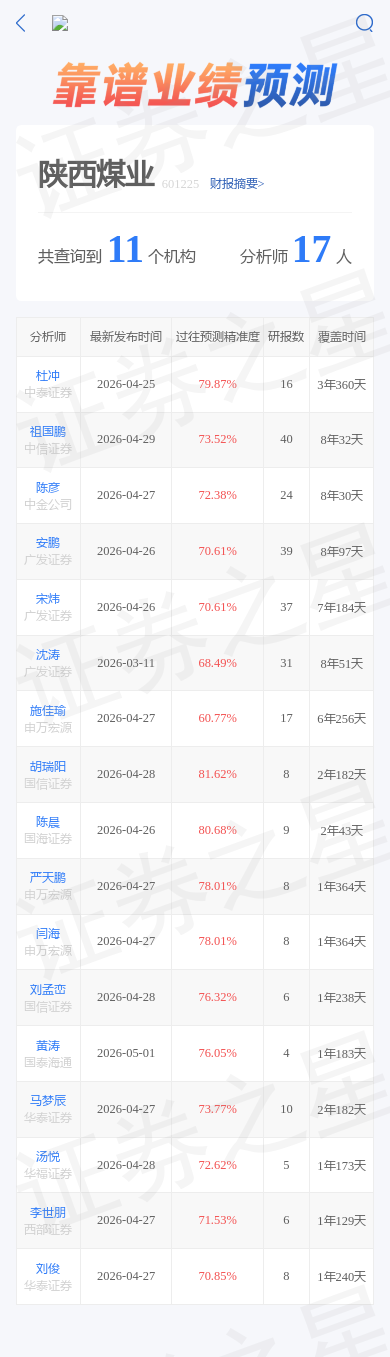Viewport: 390px width, 1357px height.
Task: Open the search magnifier icon
Action: tap(365, 23)
